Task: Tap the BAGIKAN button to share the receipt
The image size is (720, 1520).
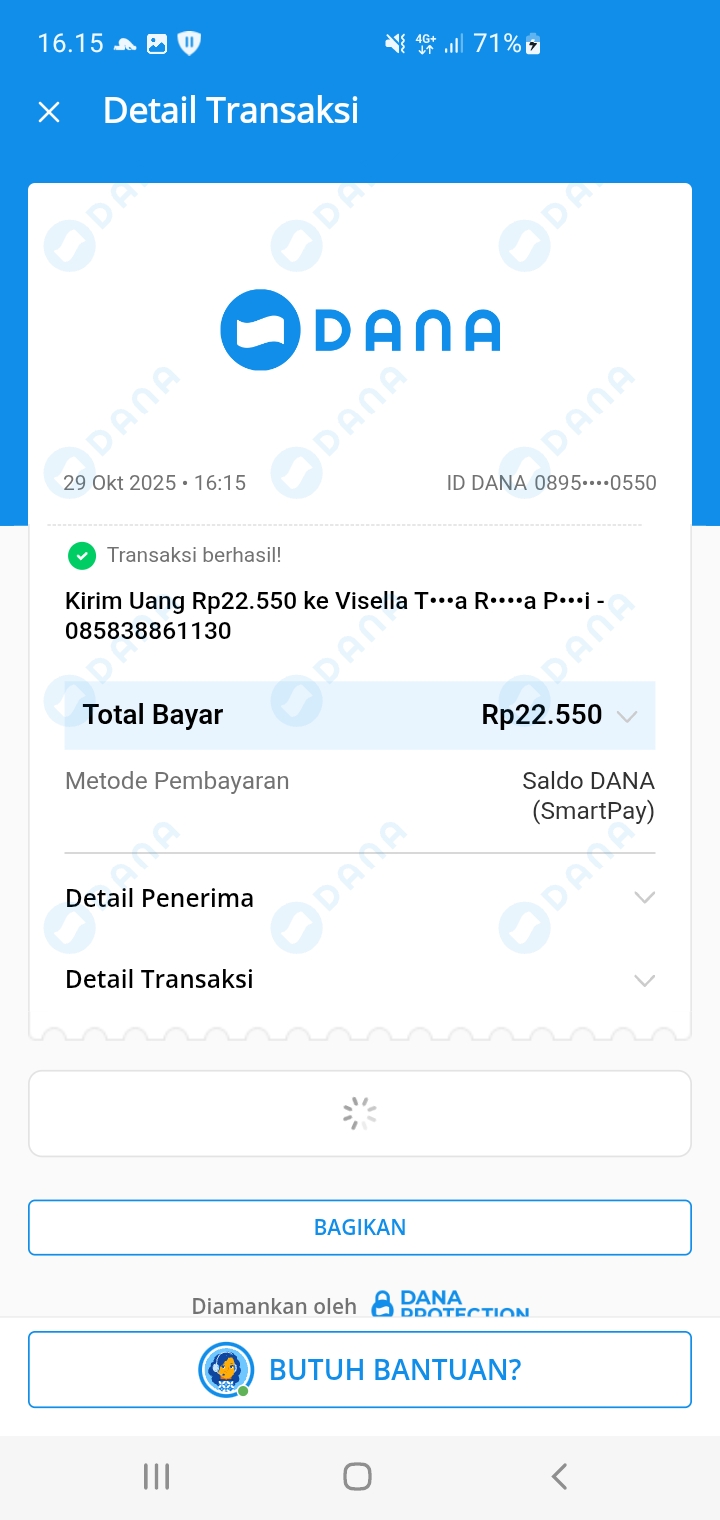Action: click(360, 1227)
